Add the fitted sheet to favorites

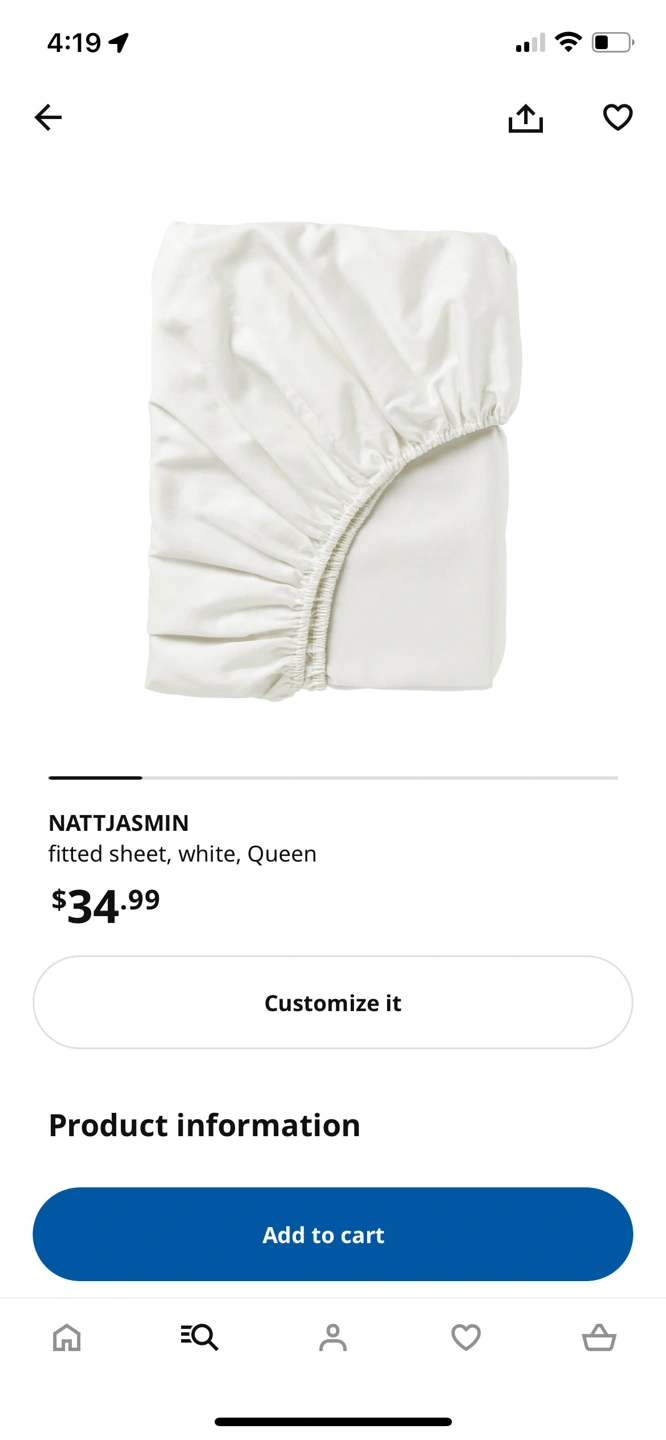pos(617,118)
